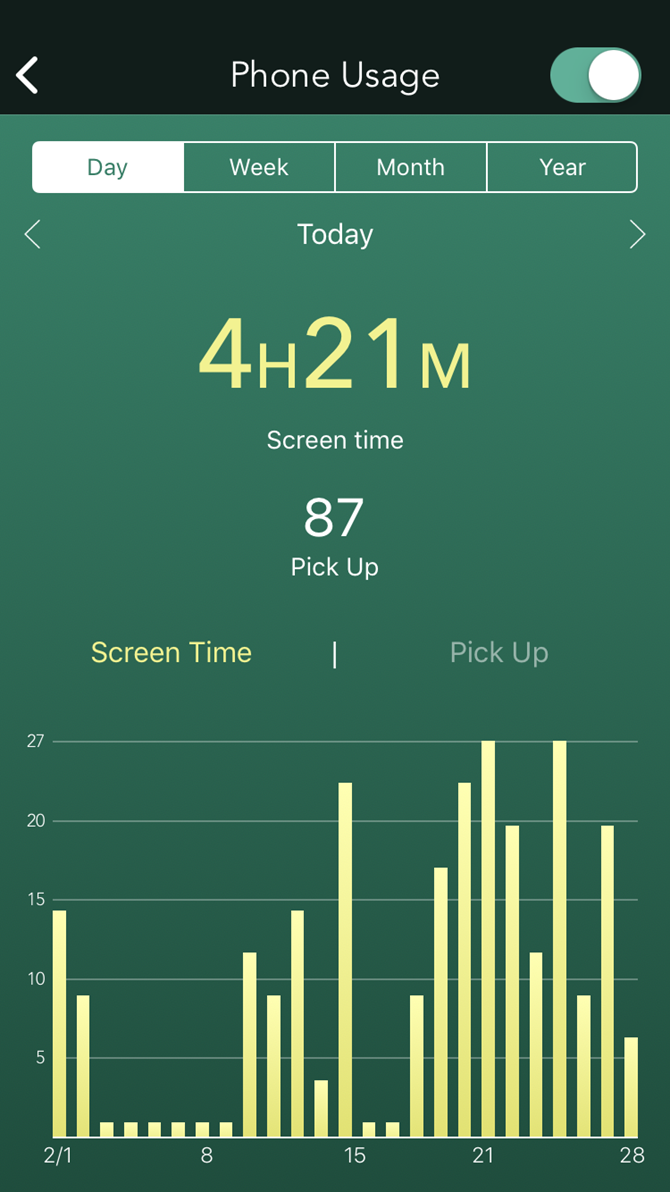Toggle the Phone Usage switch off

(595, 75)
